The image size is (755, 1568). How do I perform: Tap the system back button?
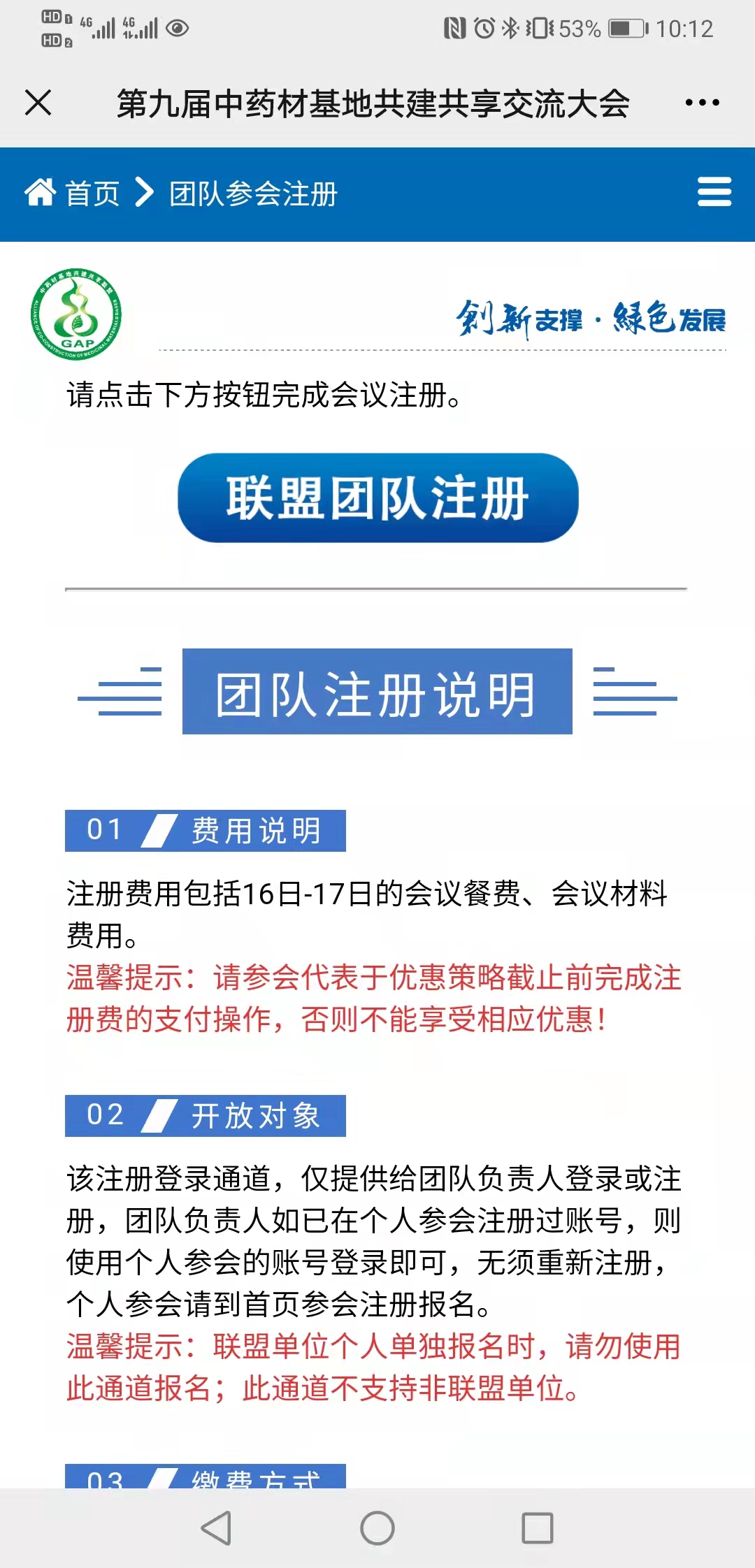tap(216, 1527)
